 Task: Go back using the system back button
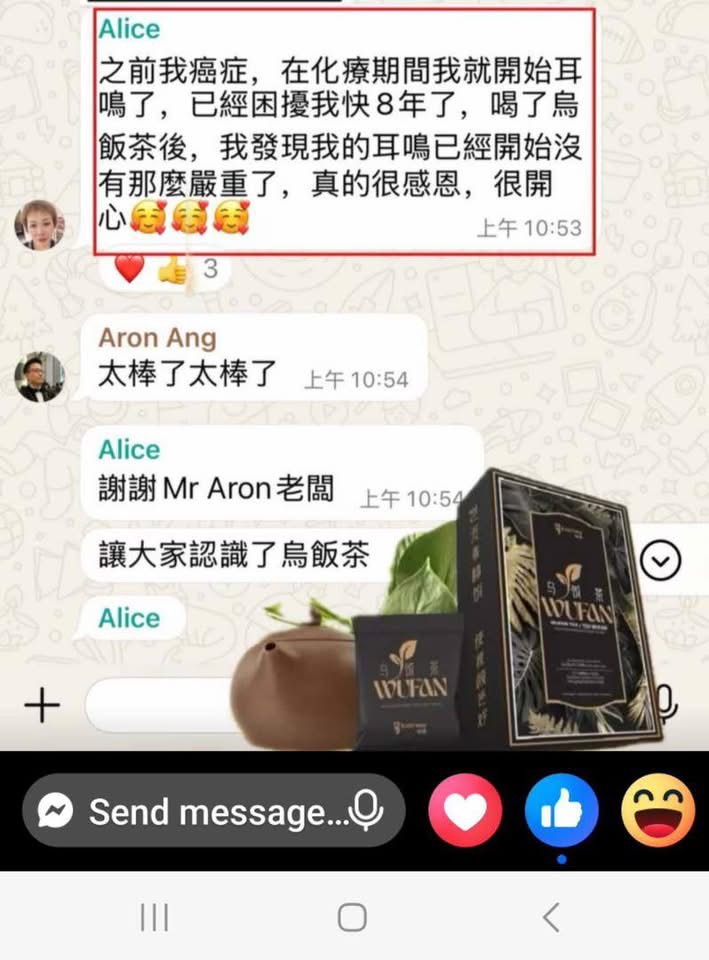click(x=551, y=917)
